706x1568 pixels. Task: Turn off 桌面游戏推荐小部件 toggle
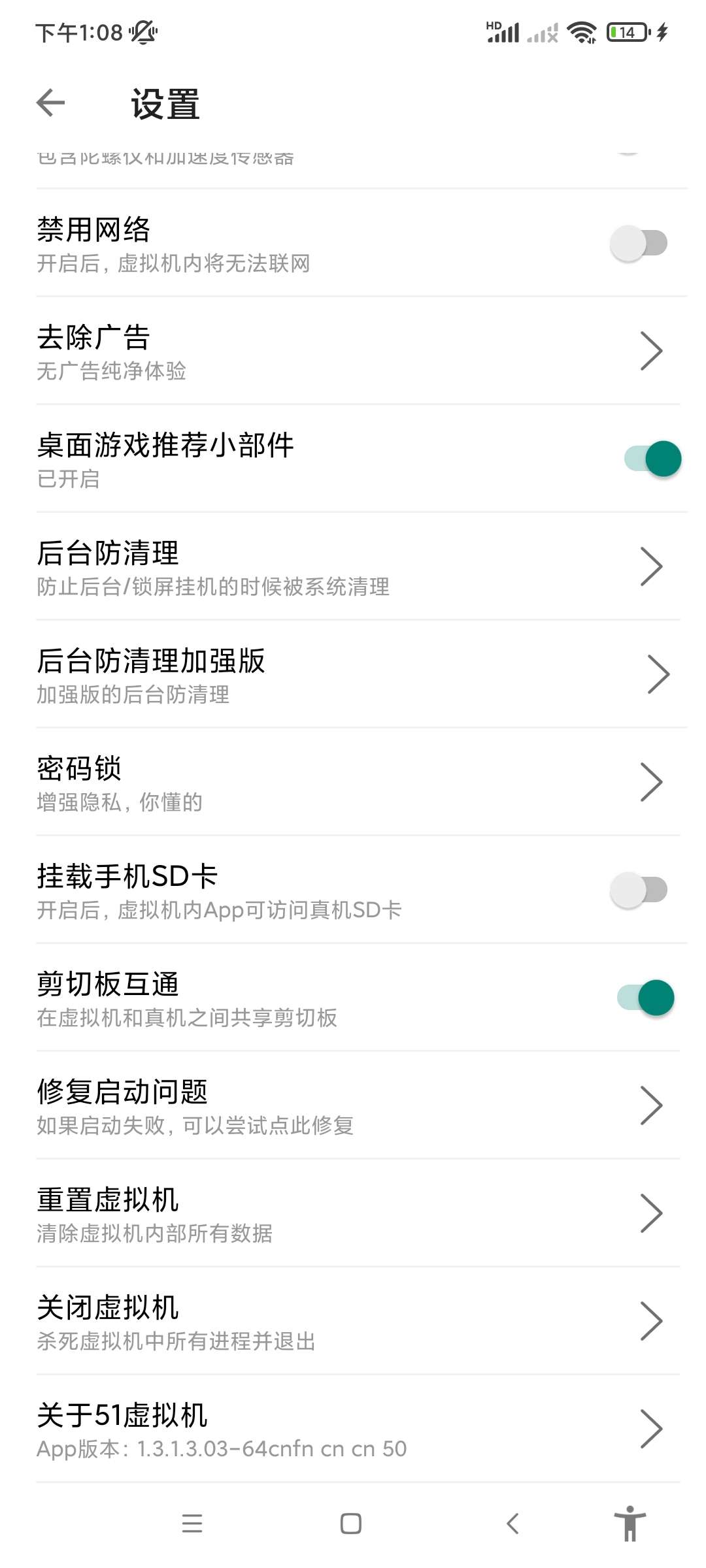652,459
